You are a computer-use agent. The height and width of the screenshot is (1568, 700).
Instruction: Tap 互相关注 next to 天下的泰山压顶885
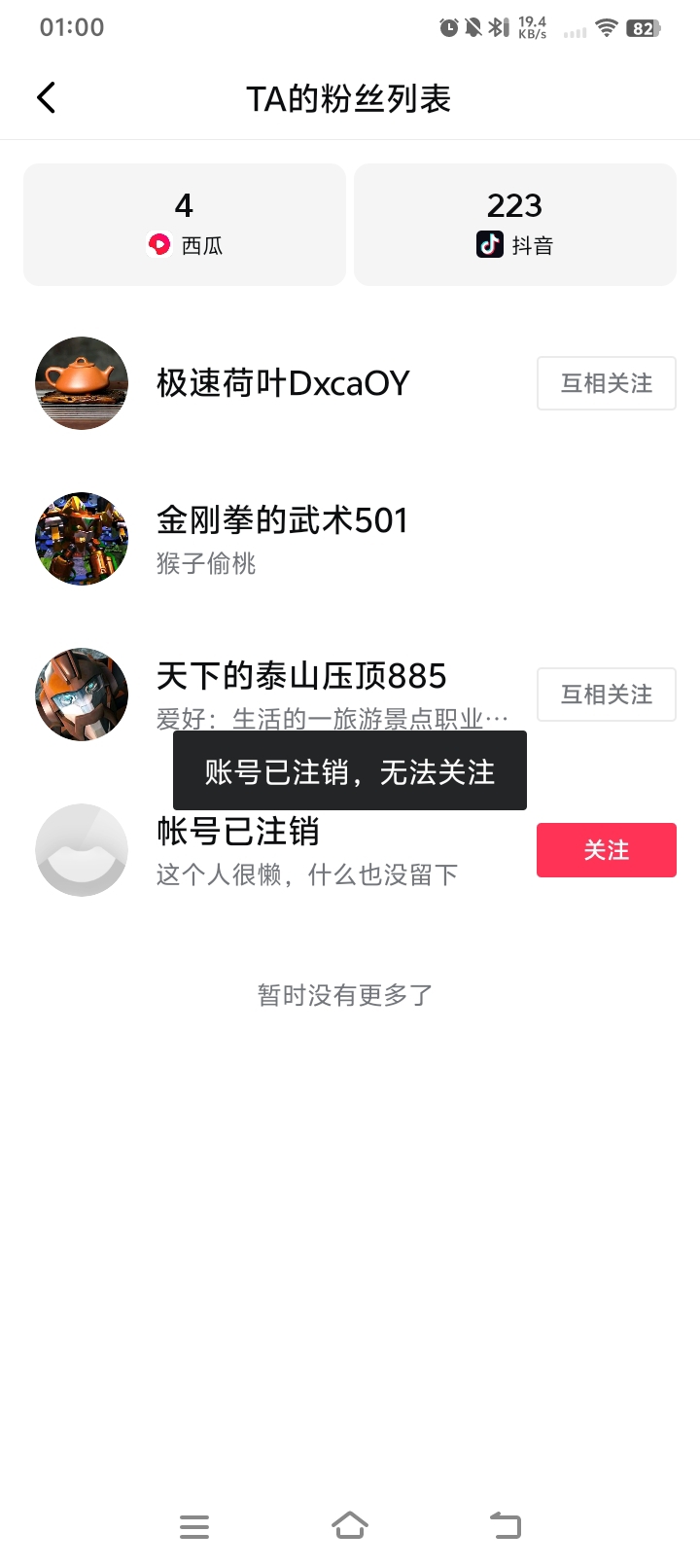click(607, 695)
